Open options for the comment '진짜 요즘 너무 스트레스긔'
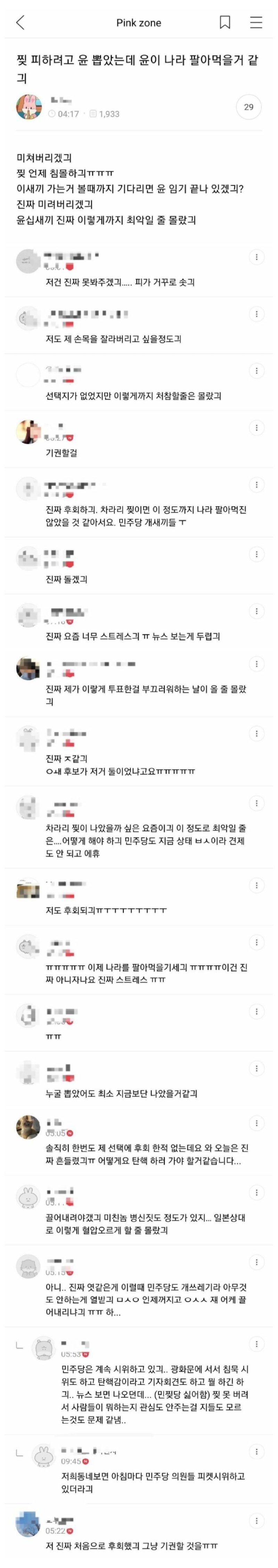 tap(256, 611)
